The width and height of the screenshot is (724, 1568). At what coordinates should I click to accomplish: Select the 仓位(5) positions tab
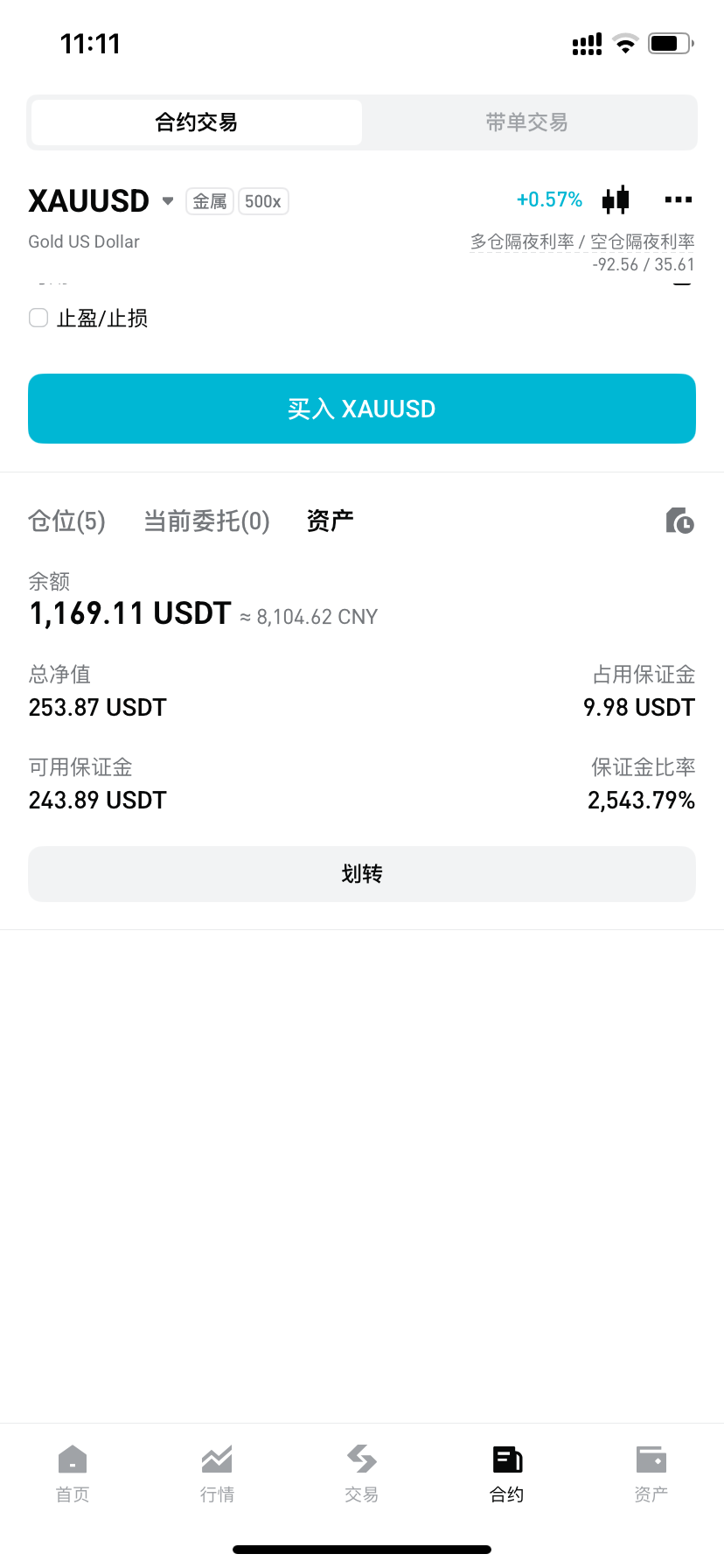[x=66, y=521]
